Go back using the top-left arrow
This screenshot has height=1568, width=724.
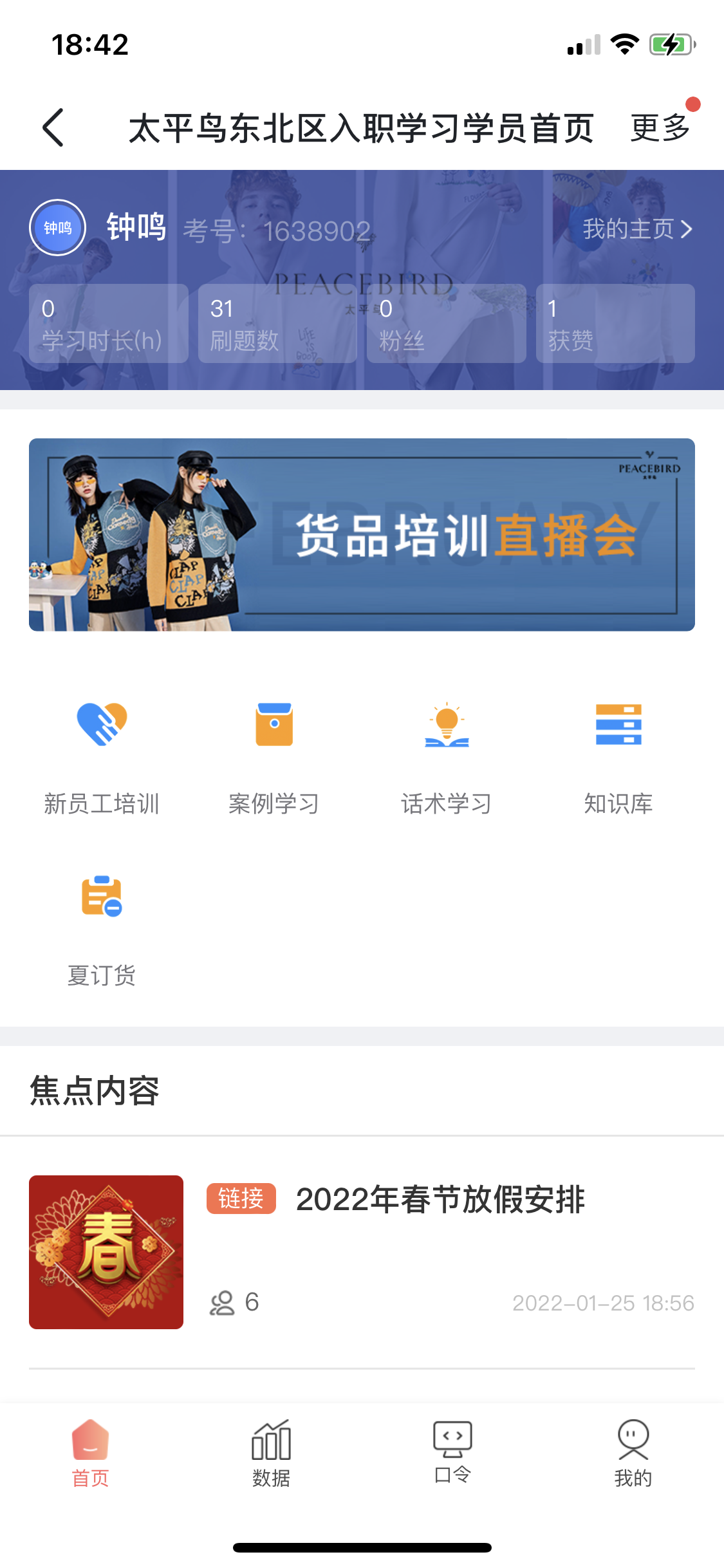pyautogui.click(x=53, y=127)
